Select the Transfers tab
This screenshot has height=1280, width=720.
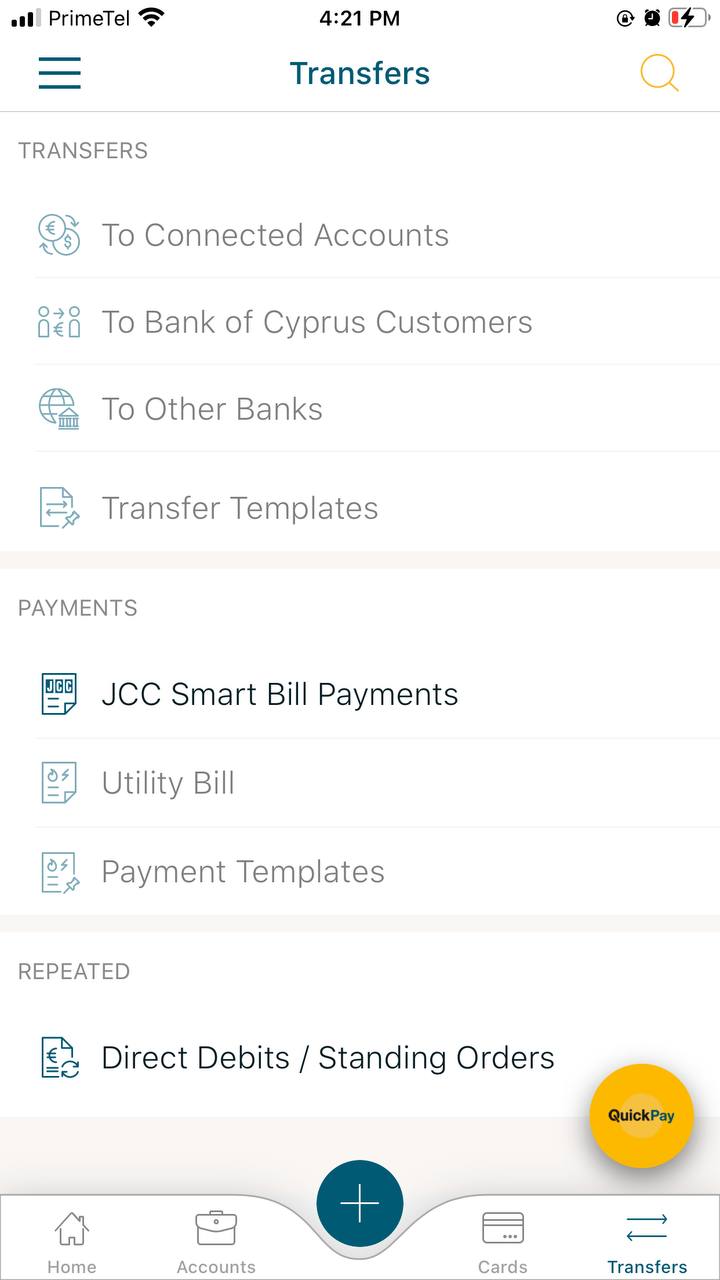coord(647,1242)
